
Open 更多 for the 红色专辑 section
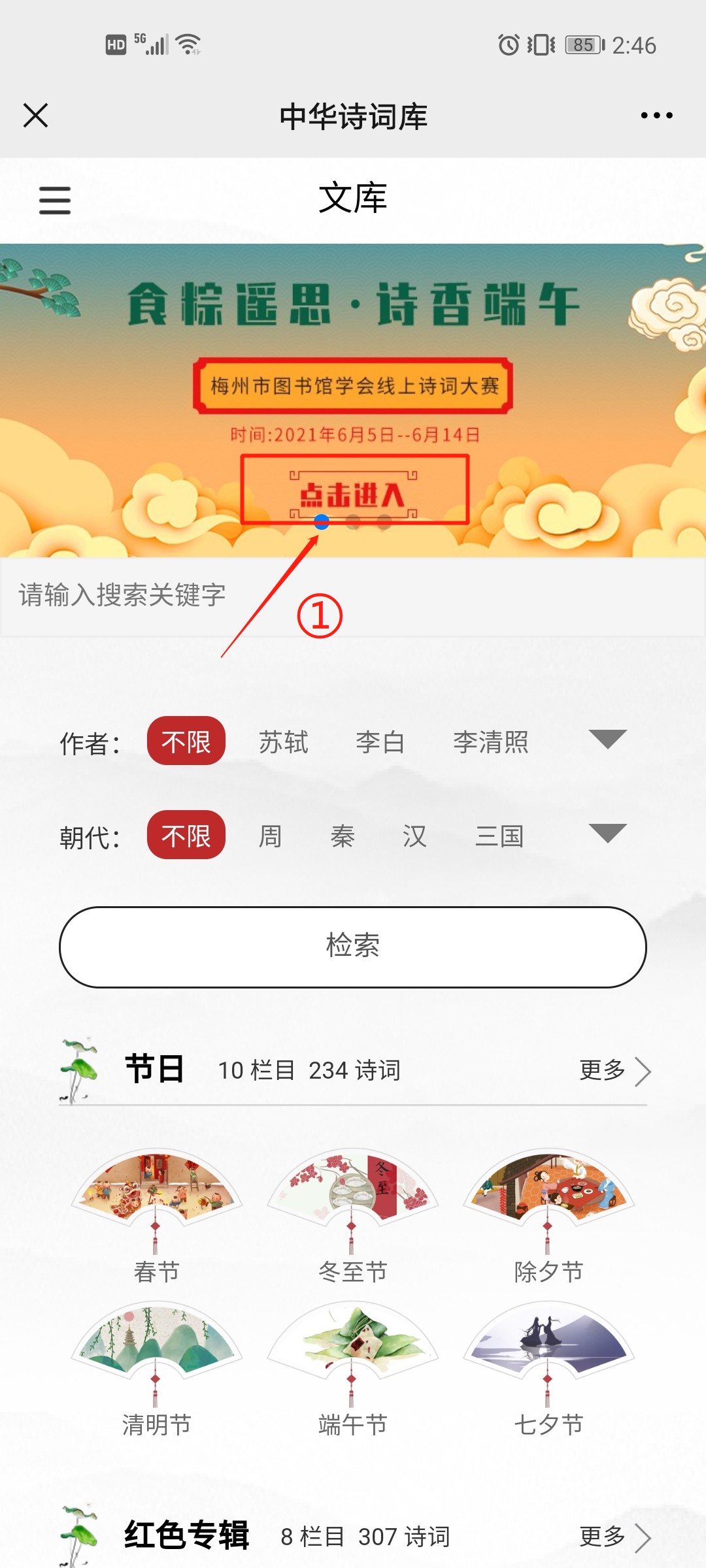(614, 1537)
